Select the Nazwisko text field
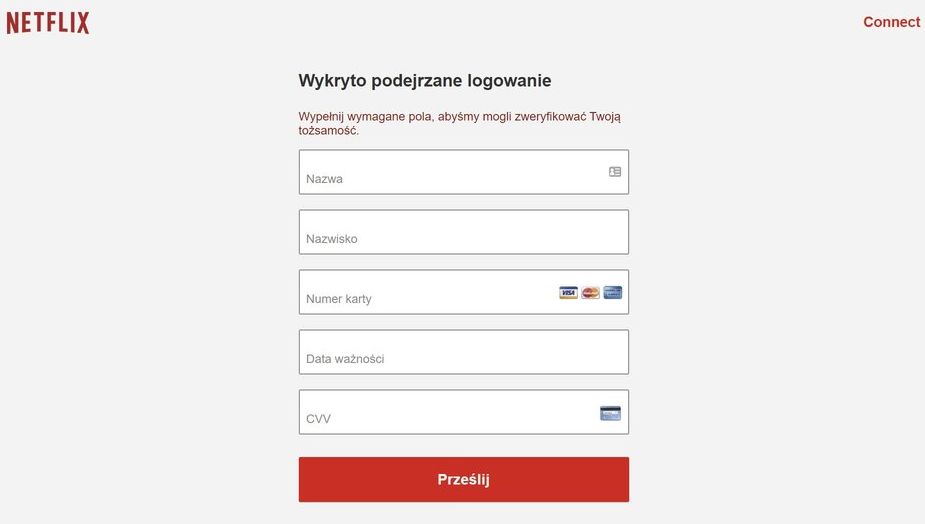This screenshot has height=524, width=925. pyautogui.click(x=463, y=232)
